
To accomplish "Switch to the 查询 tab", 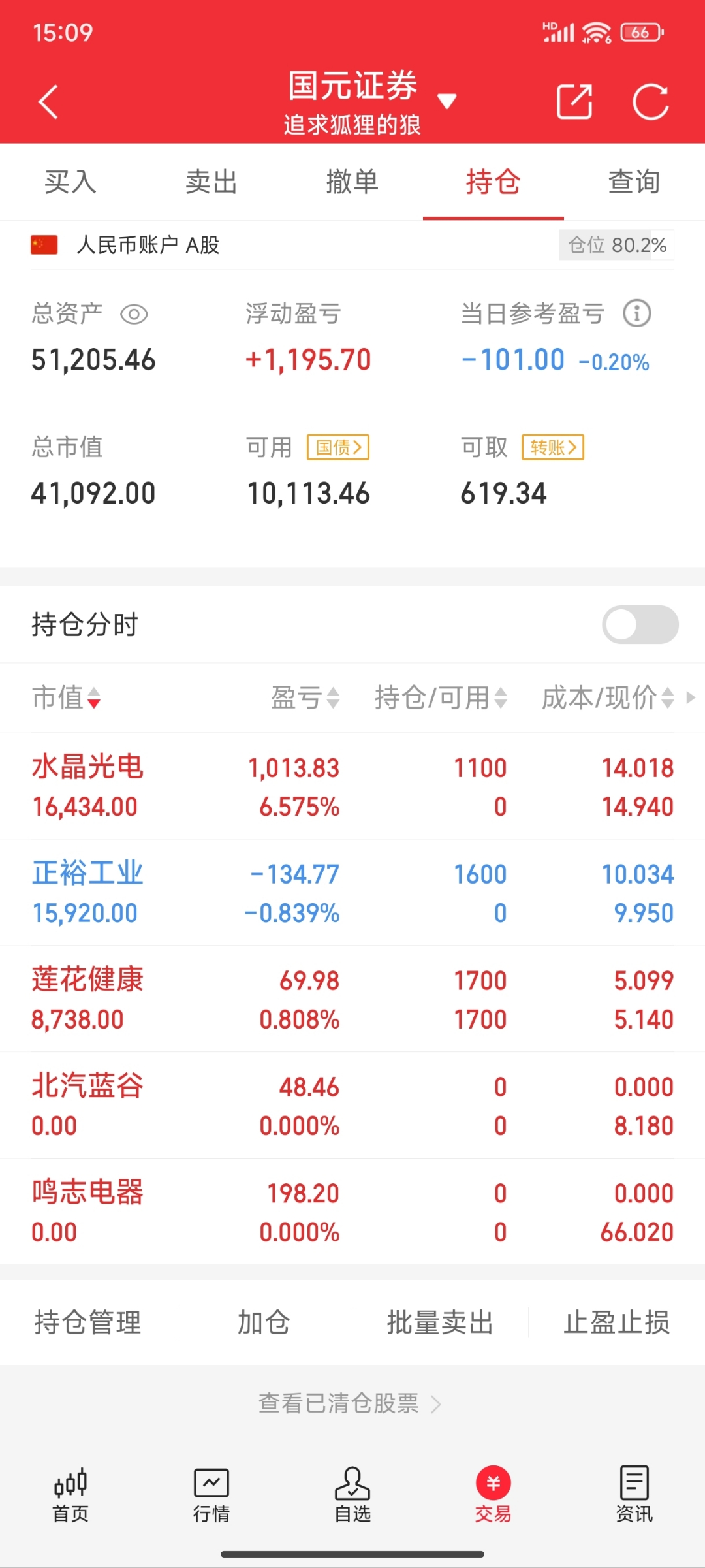I will [x=634, y=182].
